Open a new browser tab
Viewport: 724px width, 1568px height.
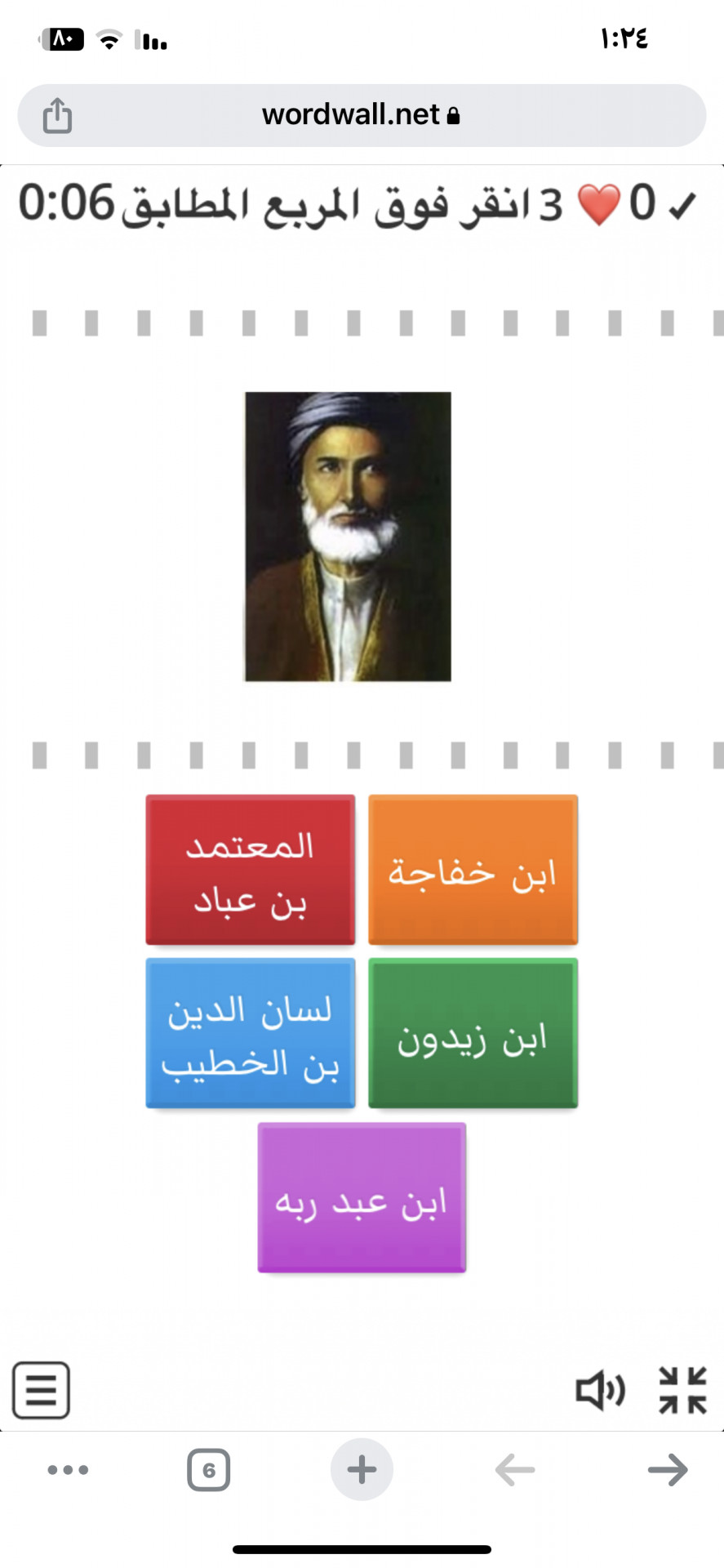tap(362, 1470)
